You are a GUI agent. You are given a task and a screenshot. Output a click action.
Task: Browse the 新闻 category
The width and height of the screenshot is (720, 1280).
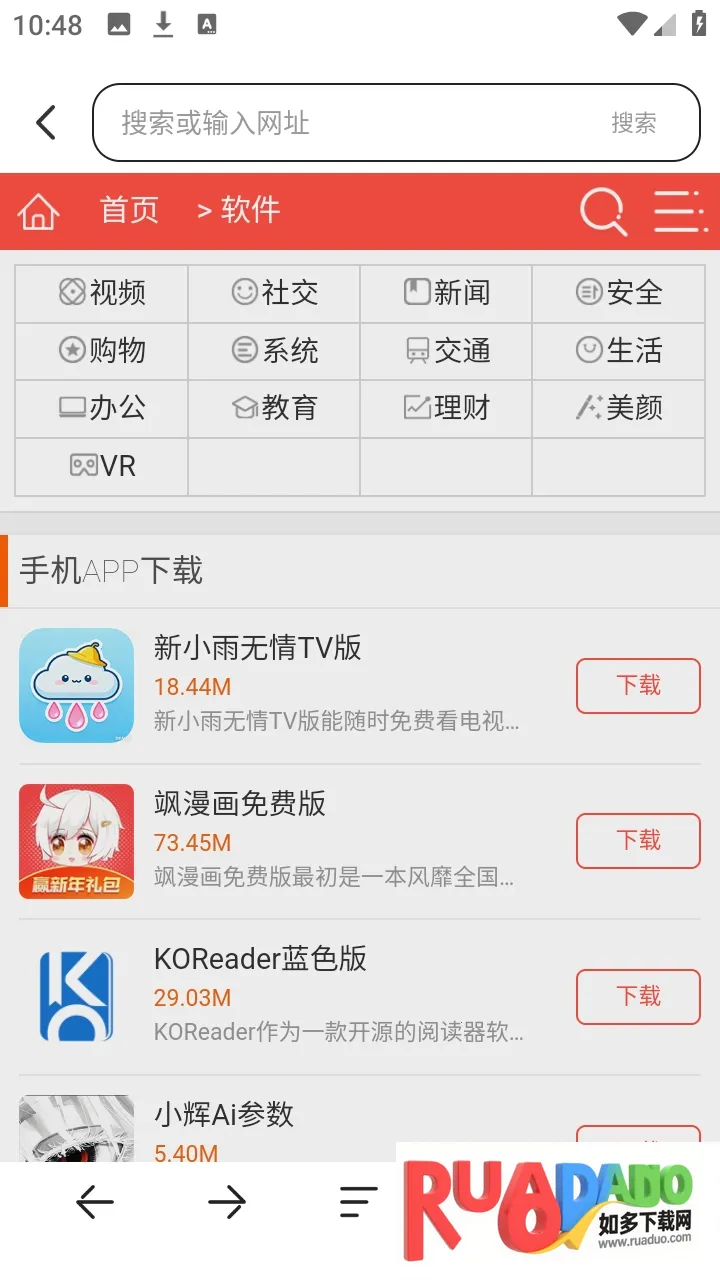(446, 293)
